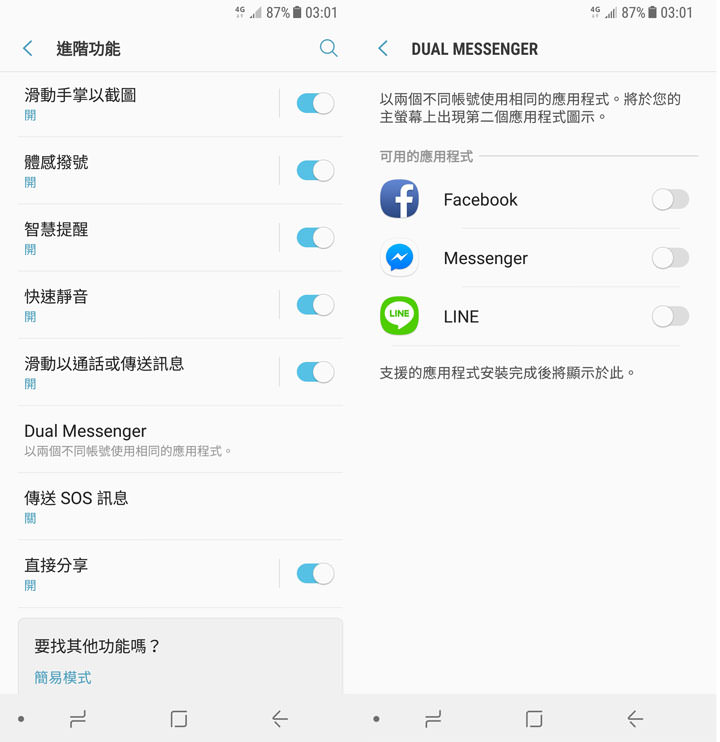Disable the 滑動以通話或傳送訊息 switch
Image resolution: width=720 pixels, height=742 pixels.
[315, 372]
